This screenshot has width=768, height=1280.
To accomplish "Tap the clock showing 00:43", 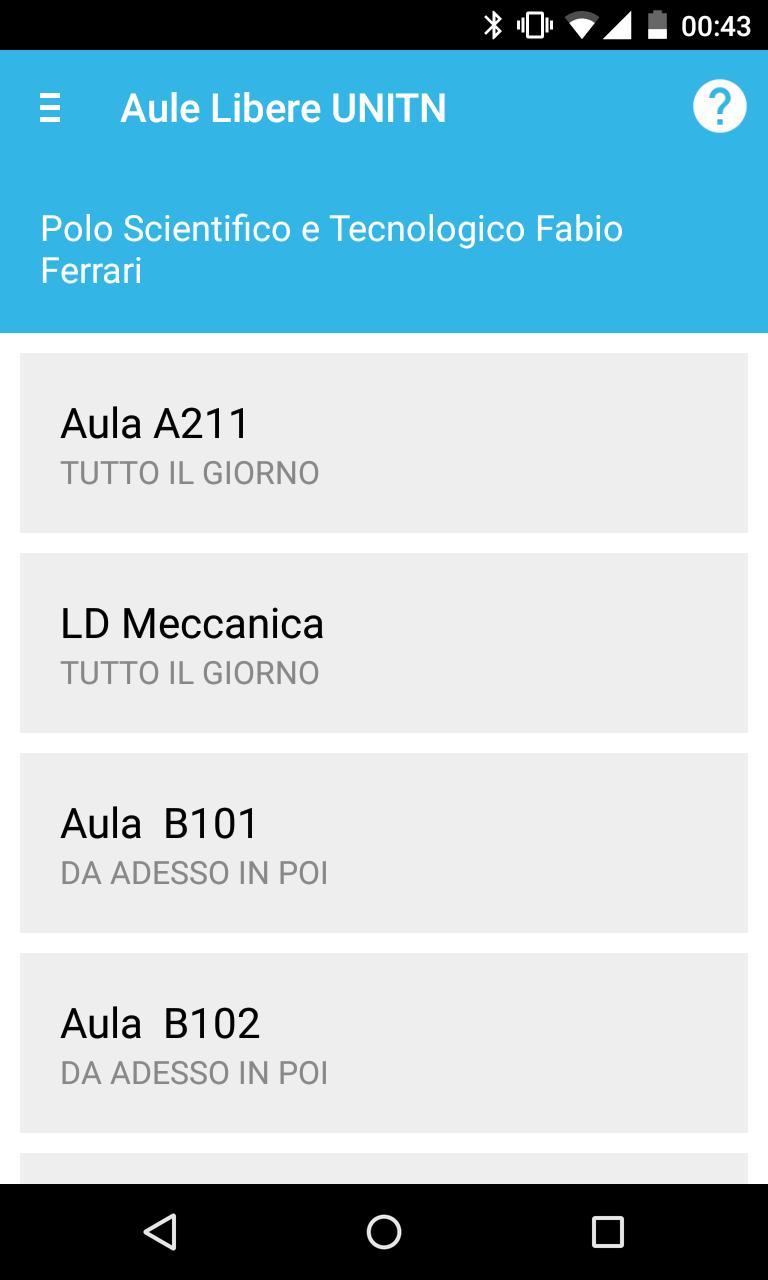I will click(x=718, y=24).
